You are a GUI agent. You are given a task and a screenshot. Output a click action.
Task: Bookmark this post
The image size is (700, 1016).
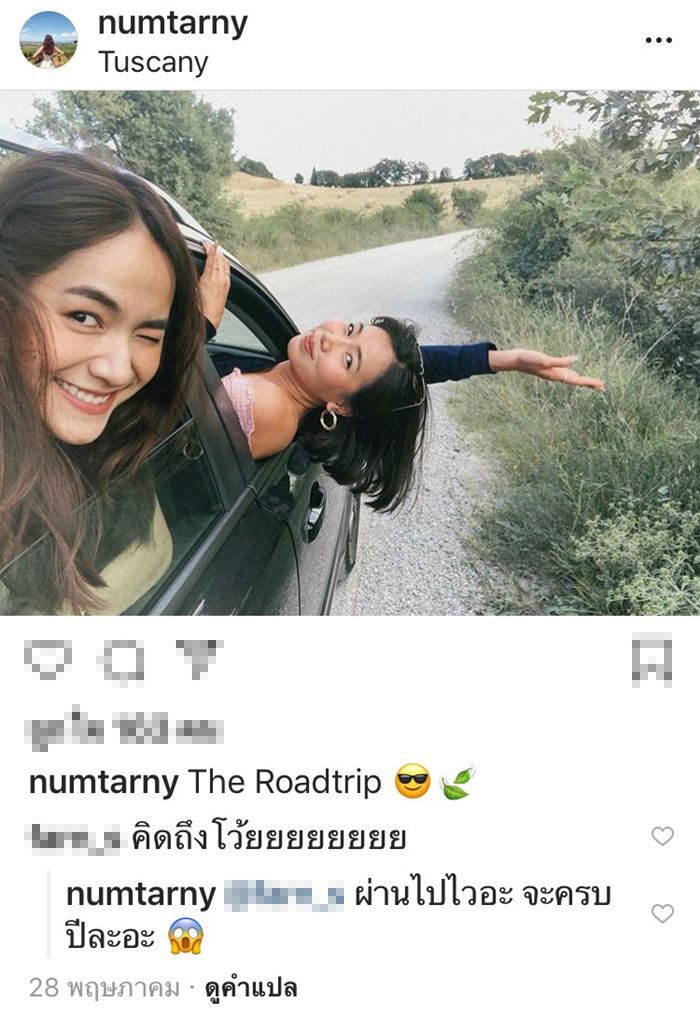653,661
